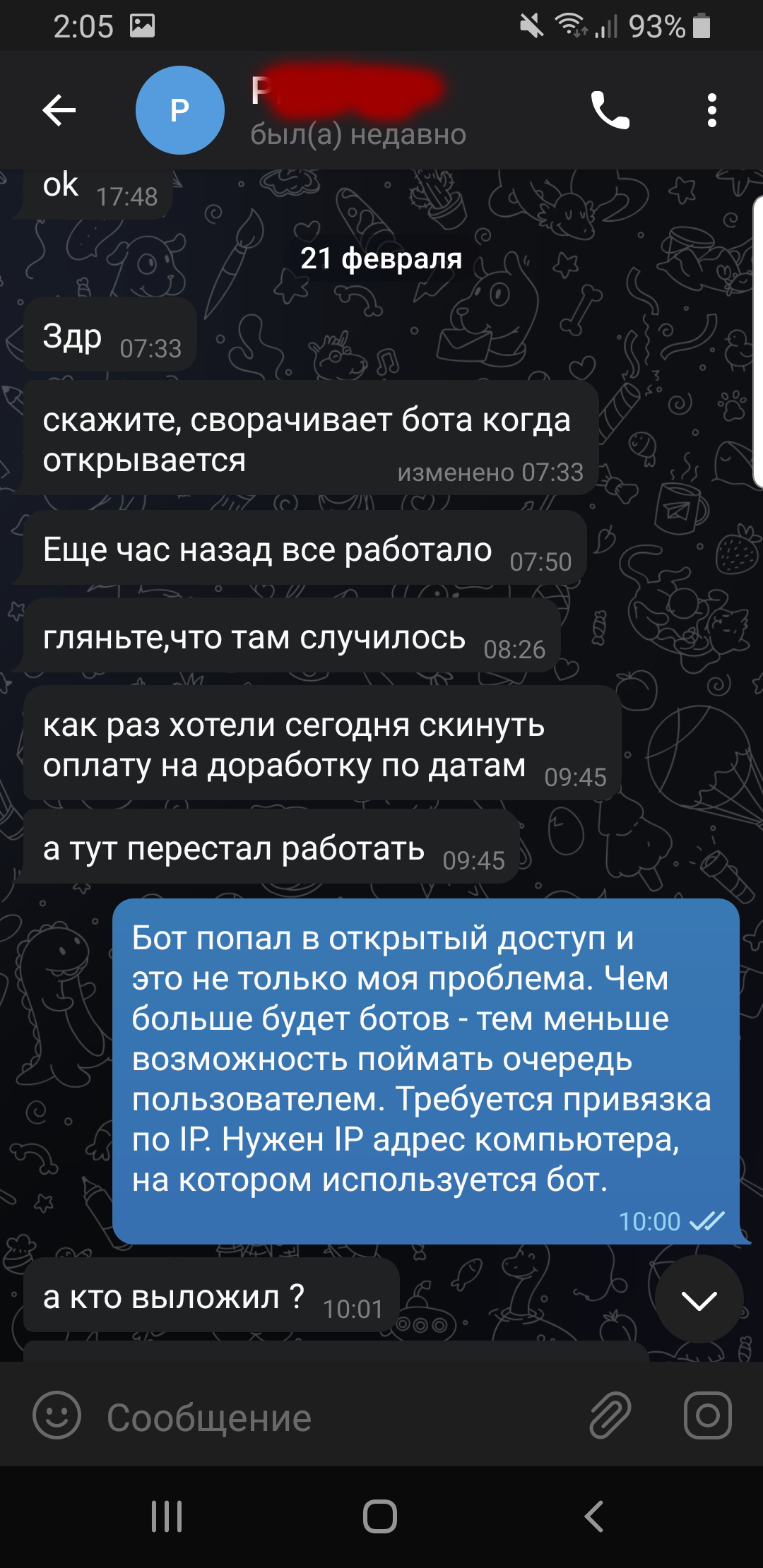
Task: Open the contact's profile avatar
Action: tap(179, 110)
